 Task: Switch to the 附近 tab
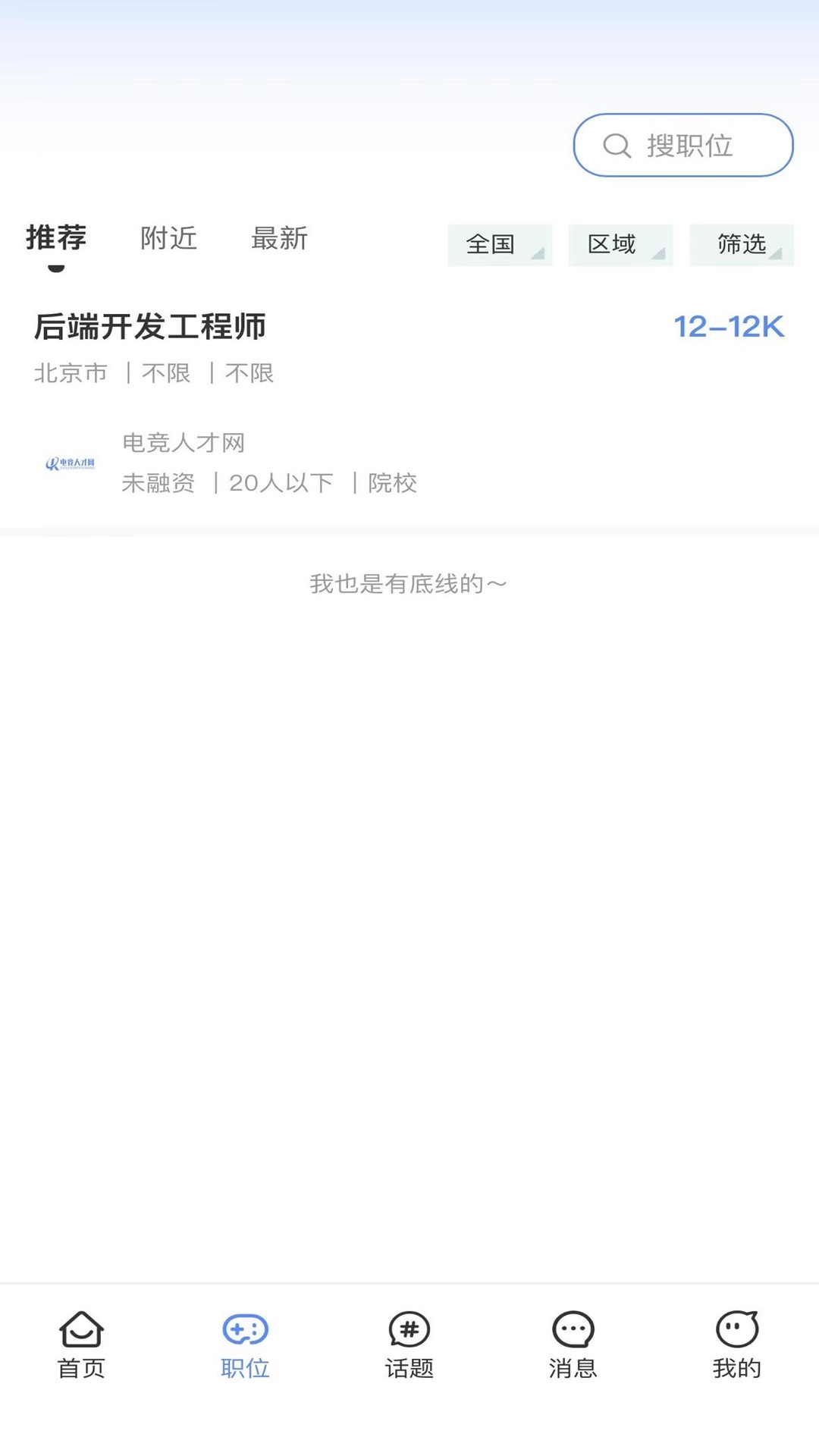pos(168,238)
